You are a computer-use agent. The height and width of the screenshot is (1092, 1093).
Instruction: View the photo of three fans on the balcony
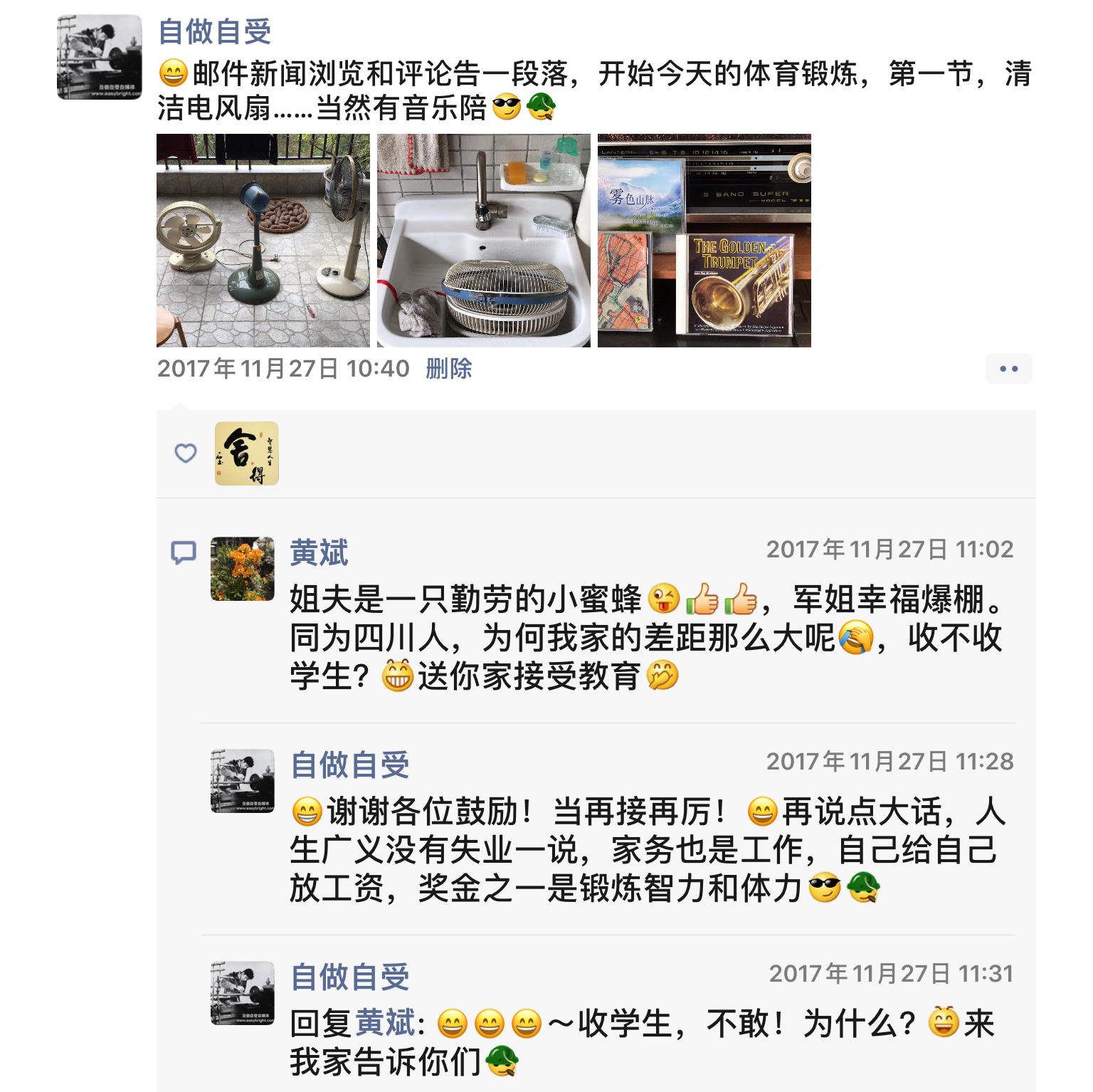(263, 241)
